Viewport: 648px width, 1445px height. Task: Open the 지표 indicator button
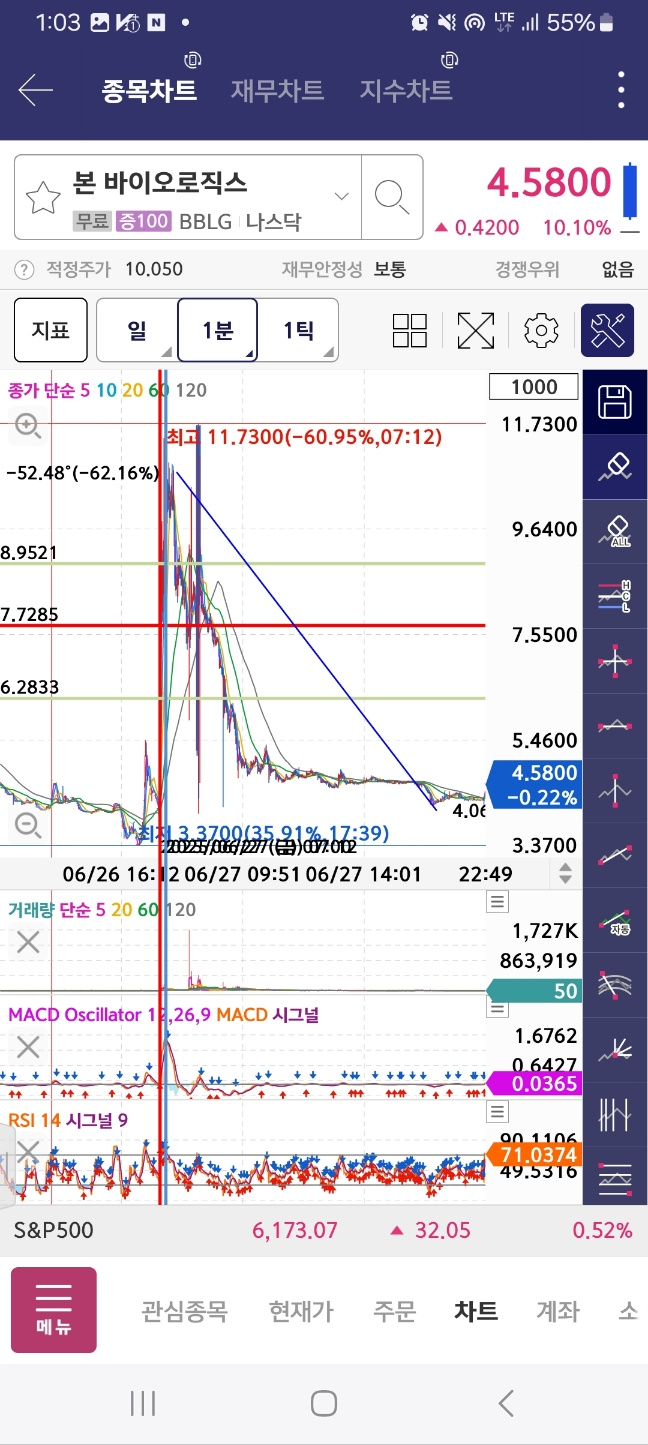(x=50, y=330)
